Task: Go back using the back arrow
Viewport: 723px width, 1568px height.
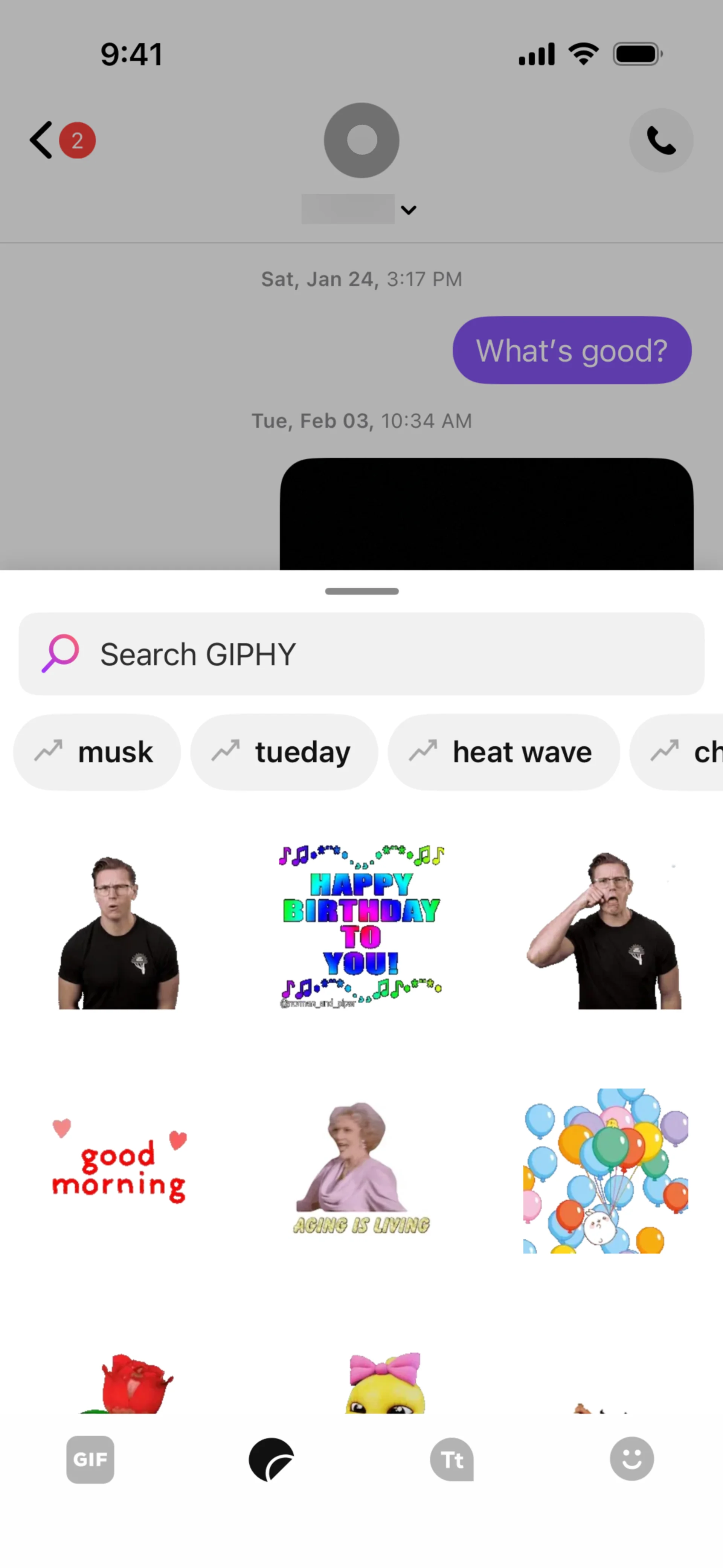Action: (x=40, y=140)
